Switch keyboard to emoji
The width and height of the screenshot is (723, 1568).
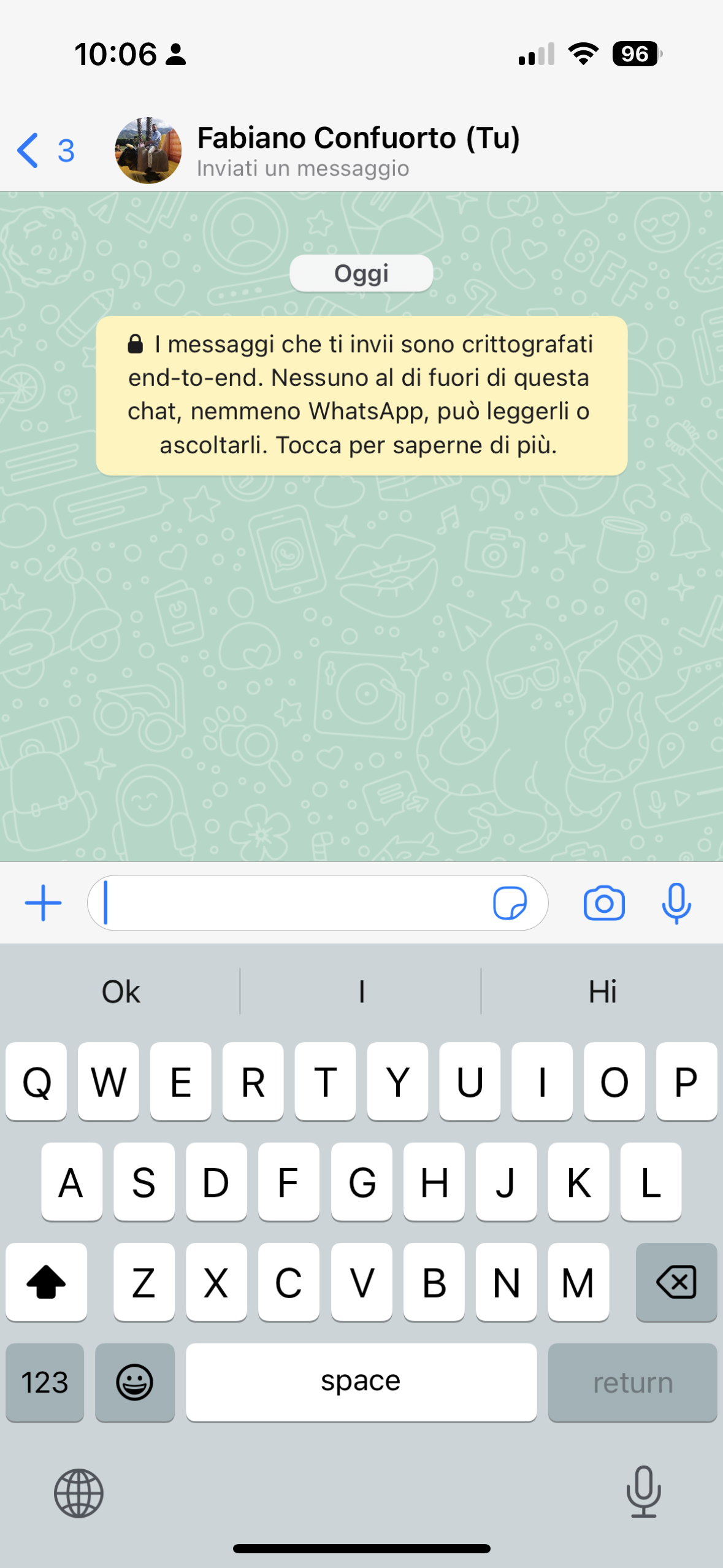pos(135,1382)
